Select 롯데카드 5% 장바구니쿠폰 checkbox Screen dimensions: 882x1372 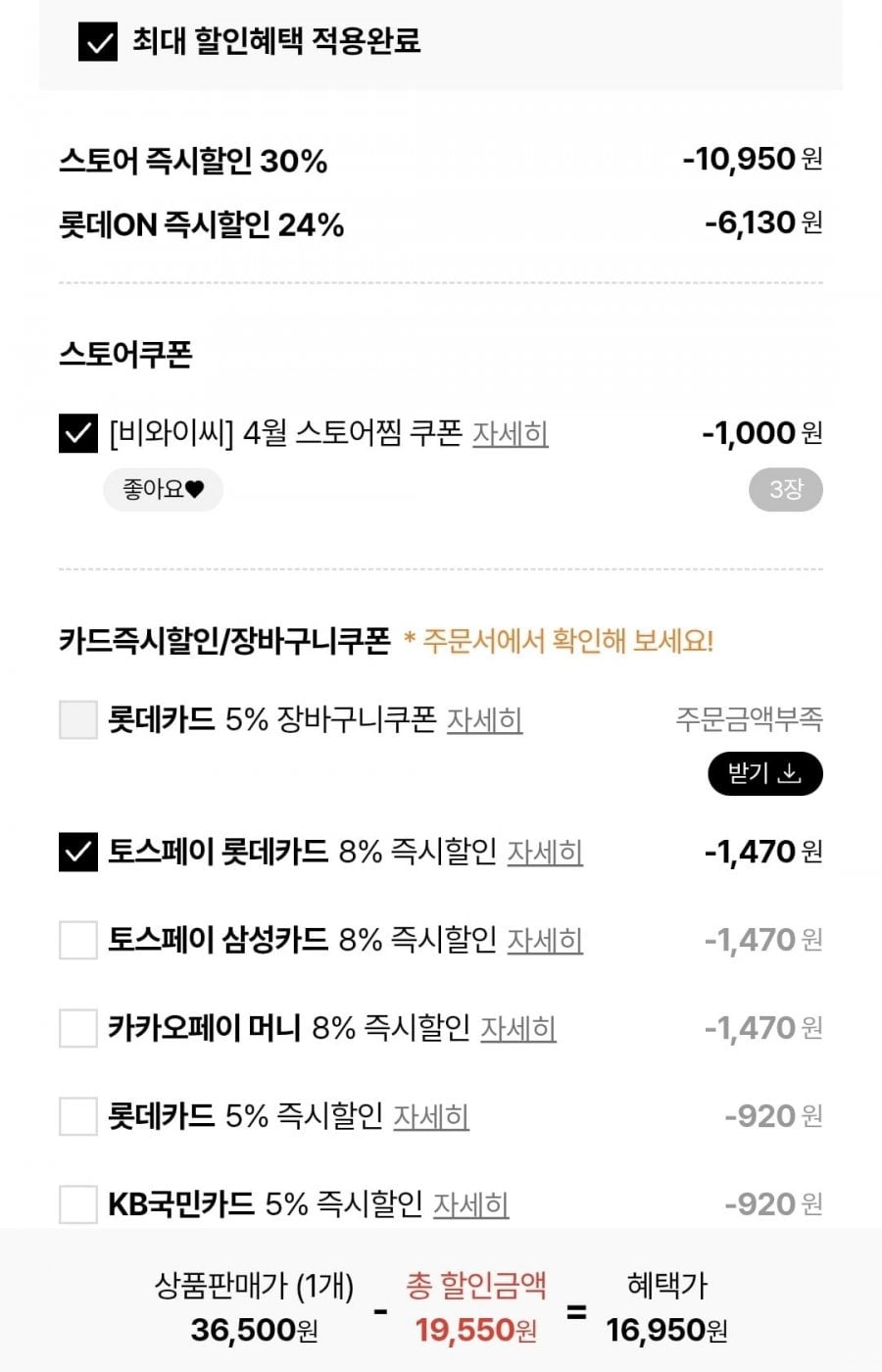click(78, 719)
